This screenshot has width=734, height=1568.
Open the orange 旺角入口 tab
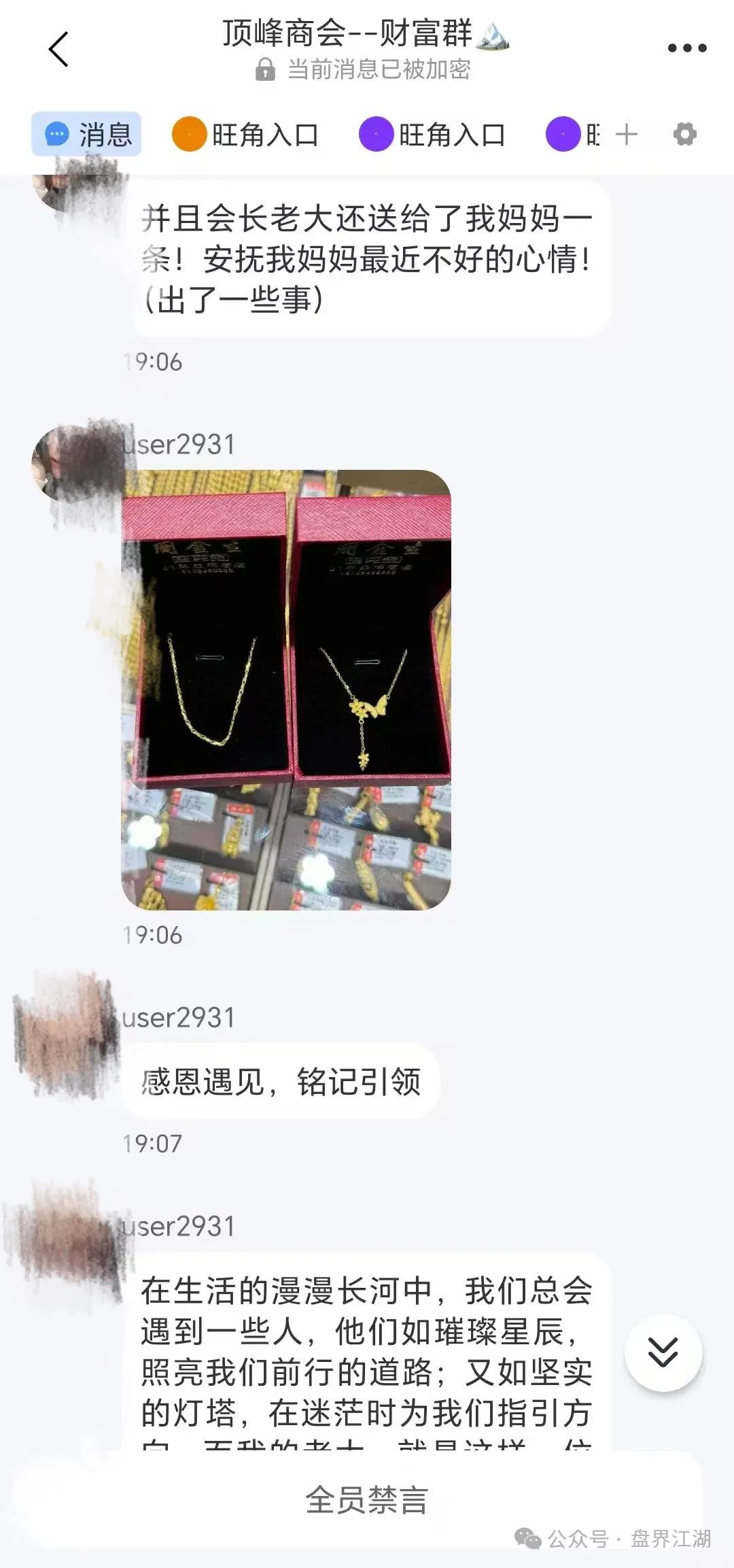click(245, 135)
